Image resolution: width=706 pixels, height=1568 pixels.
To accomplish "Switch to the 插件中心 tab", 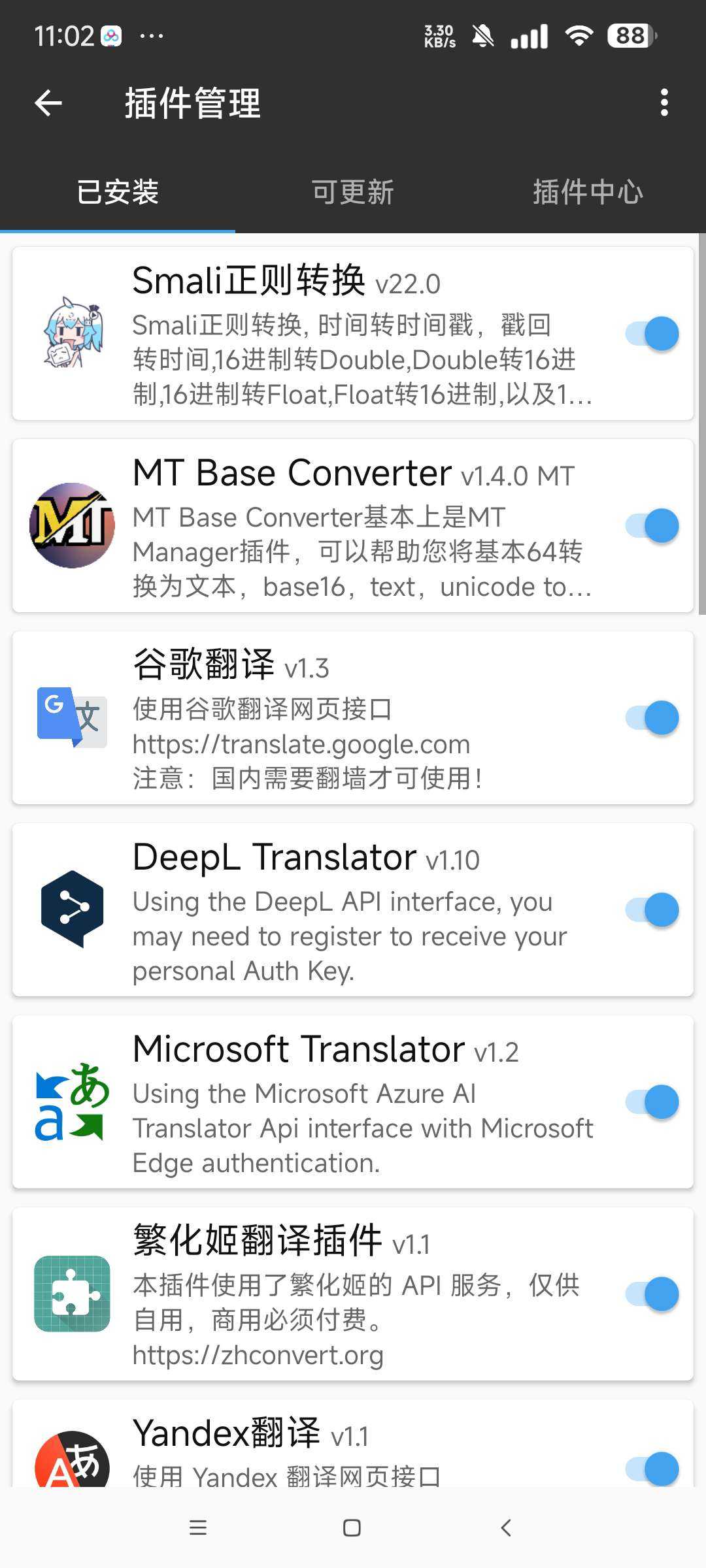I will (588, 192).
